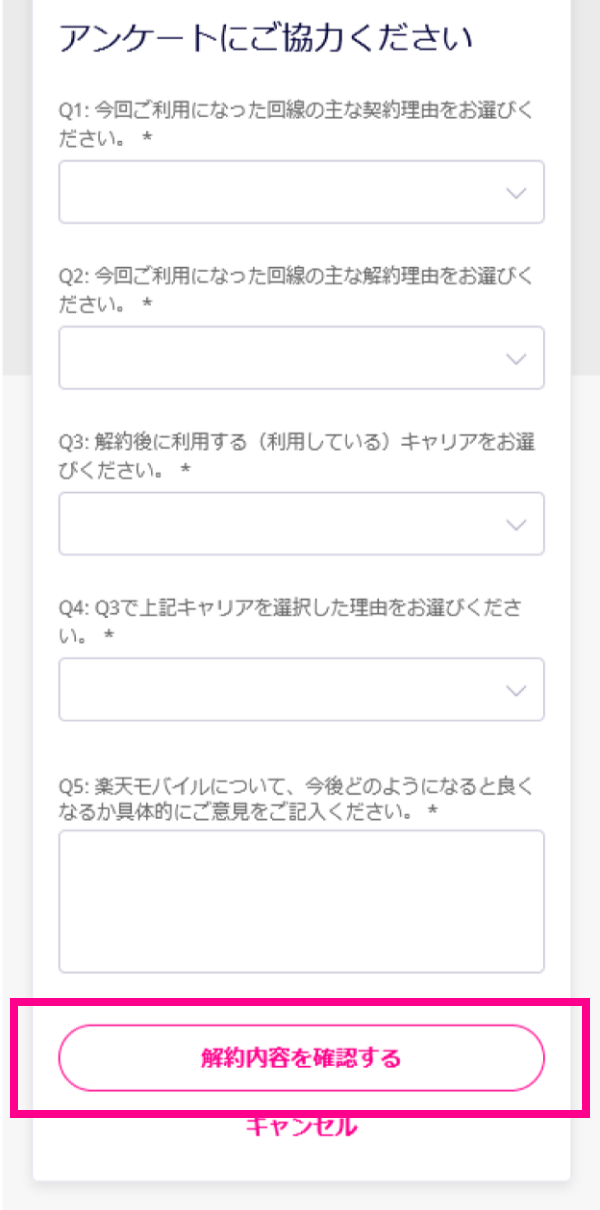Viewport: 600px width, 1210px height.
Task: Tap the キャンセル link
Action: 301,1127
